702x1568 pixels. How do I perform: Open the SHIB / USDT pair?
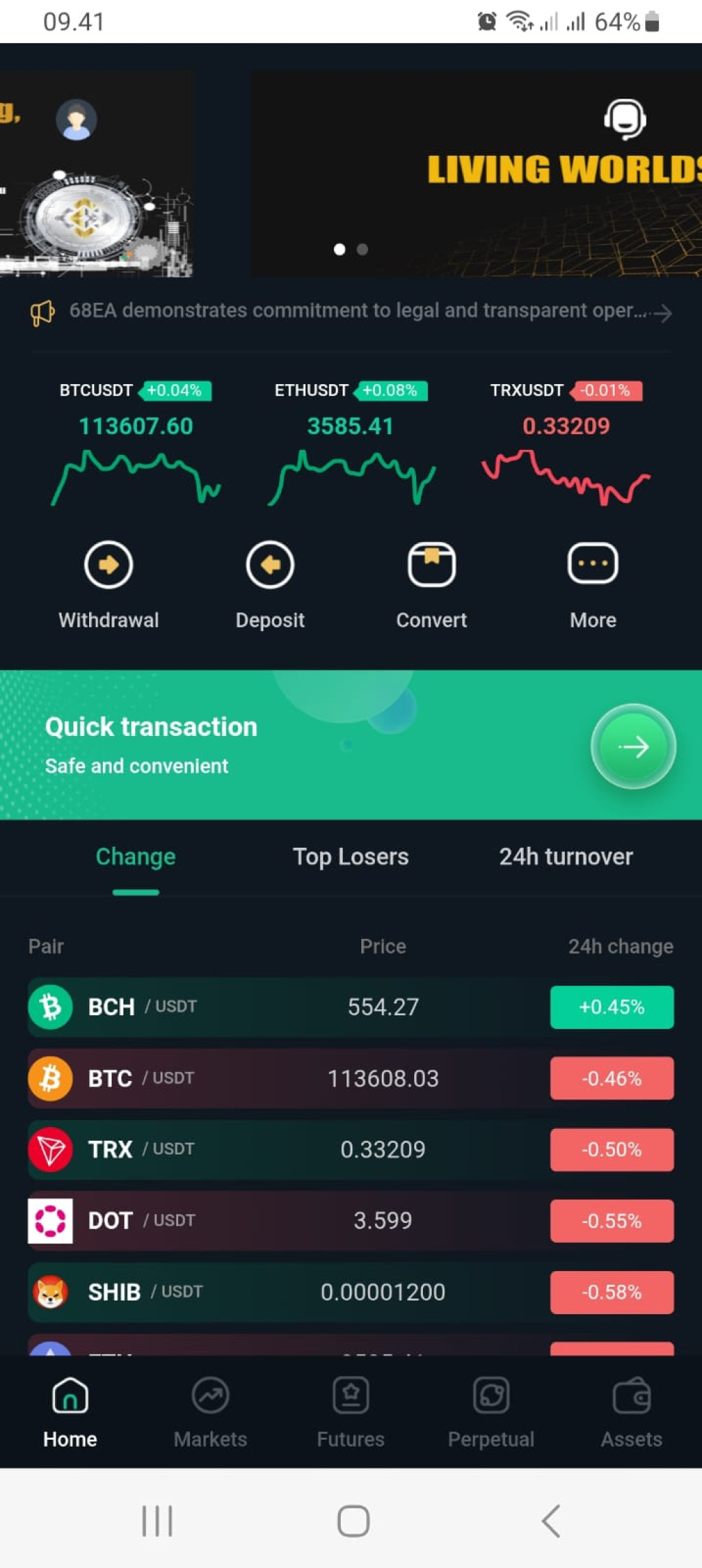point(351,1292)
